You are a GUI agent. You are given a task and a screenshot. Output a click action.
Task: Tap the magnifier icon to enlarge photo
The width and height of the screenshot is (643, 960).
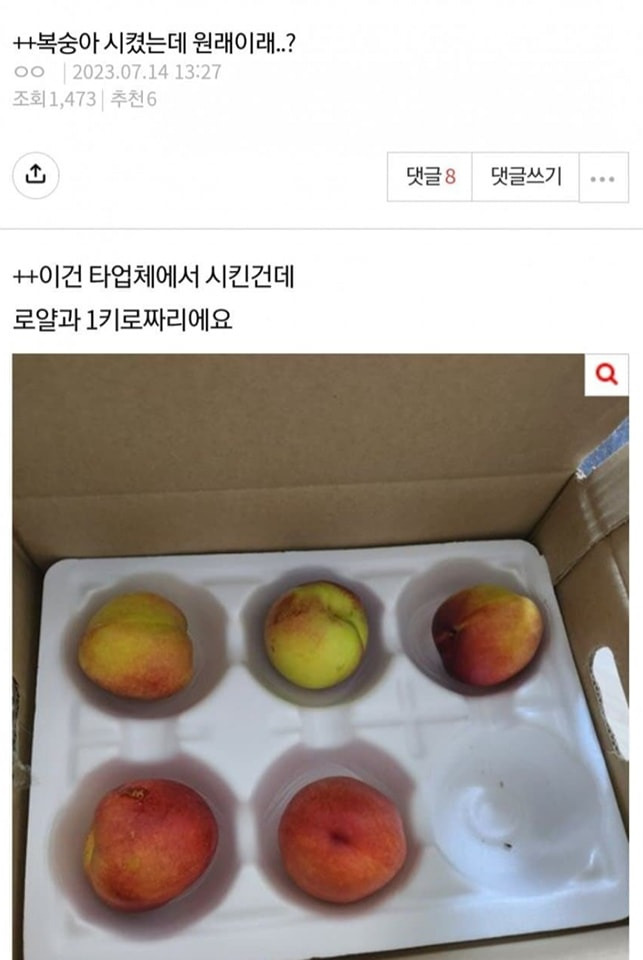click(x=606, y=375)
